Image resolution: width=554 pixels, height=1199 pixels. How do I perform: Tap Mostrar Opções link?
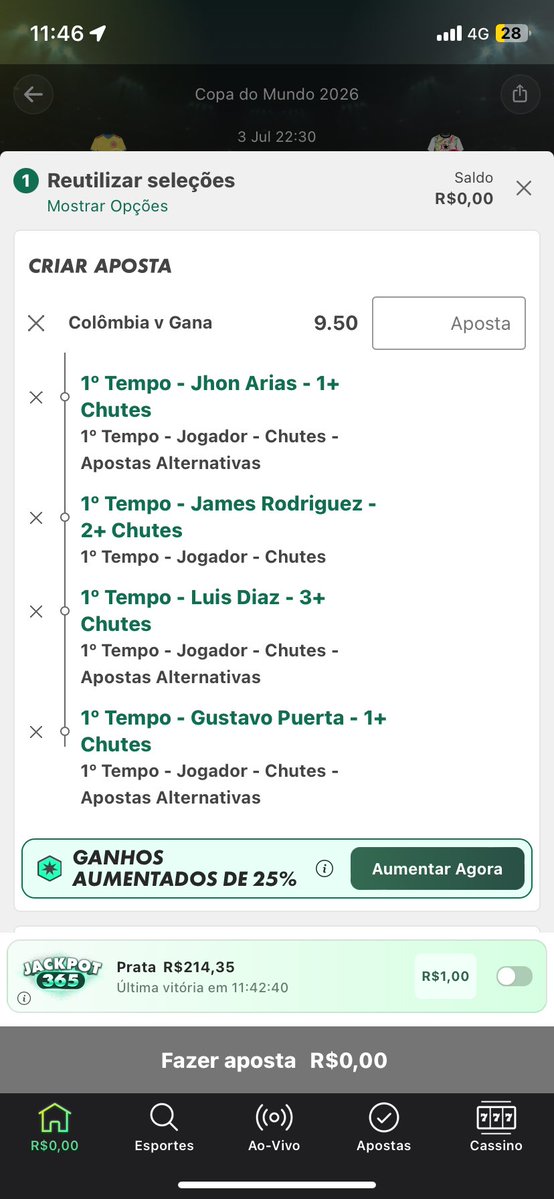click(107, 206)
